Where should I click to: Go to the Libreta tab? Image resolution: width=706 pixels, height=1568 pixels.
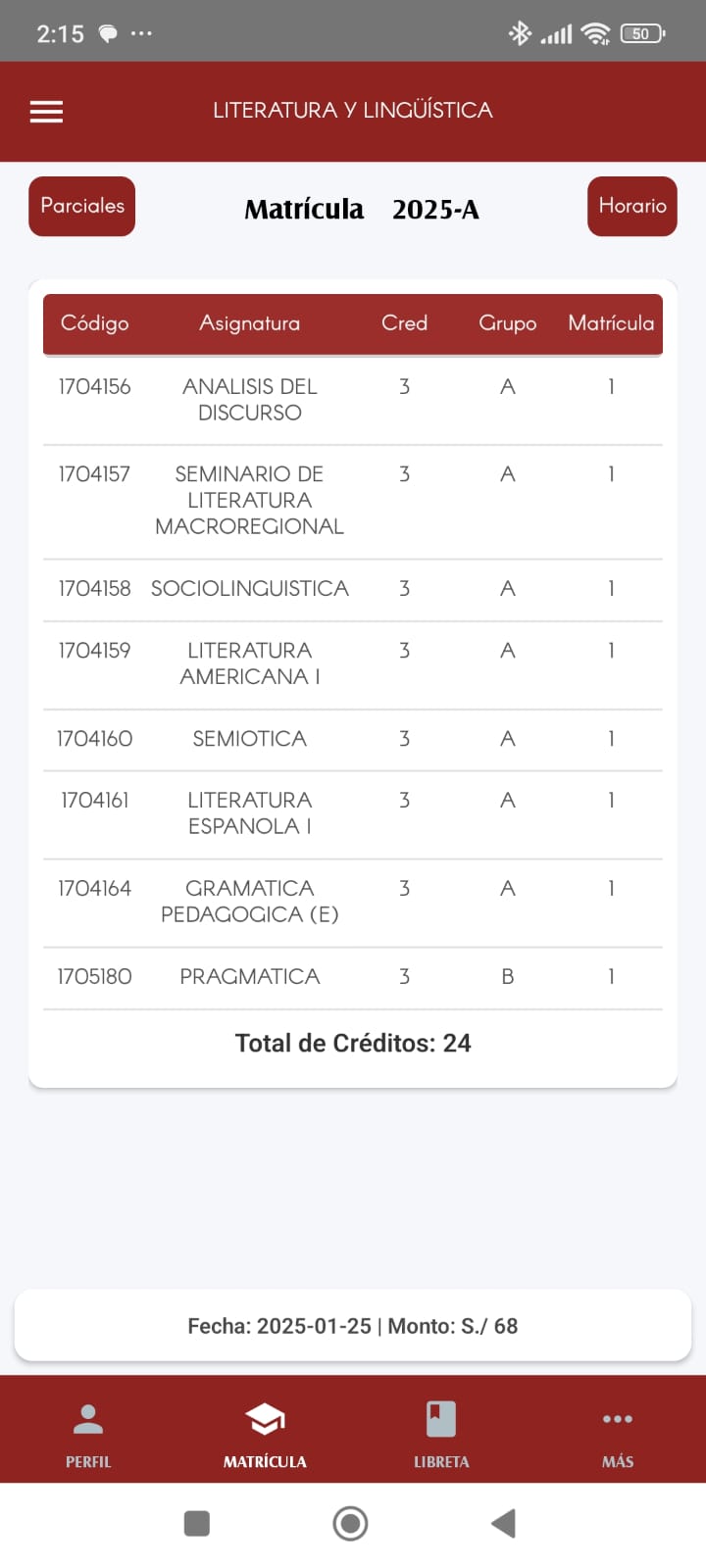441,1435
